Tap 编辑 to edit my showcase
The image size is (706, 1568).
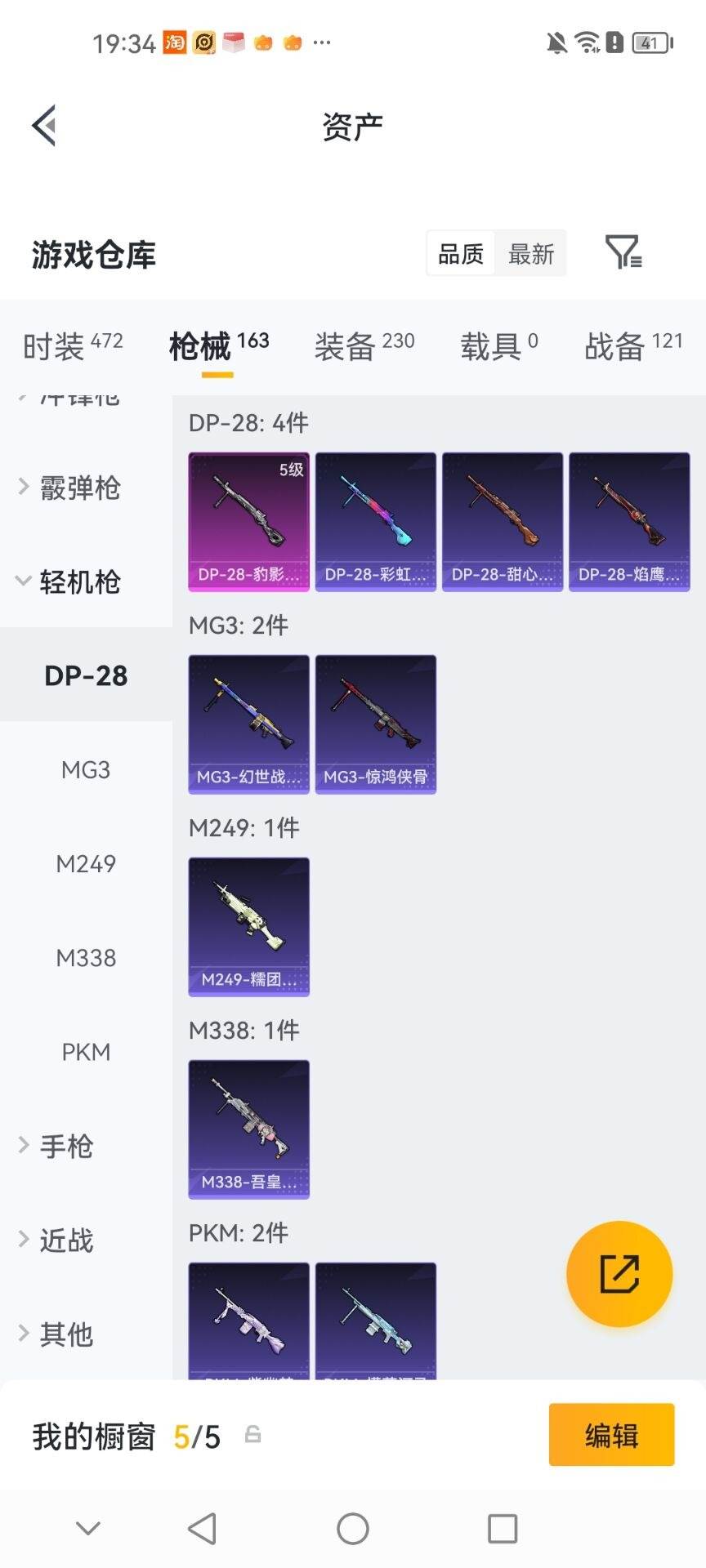click(x=612, y=1435)
